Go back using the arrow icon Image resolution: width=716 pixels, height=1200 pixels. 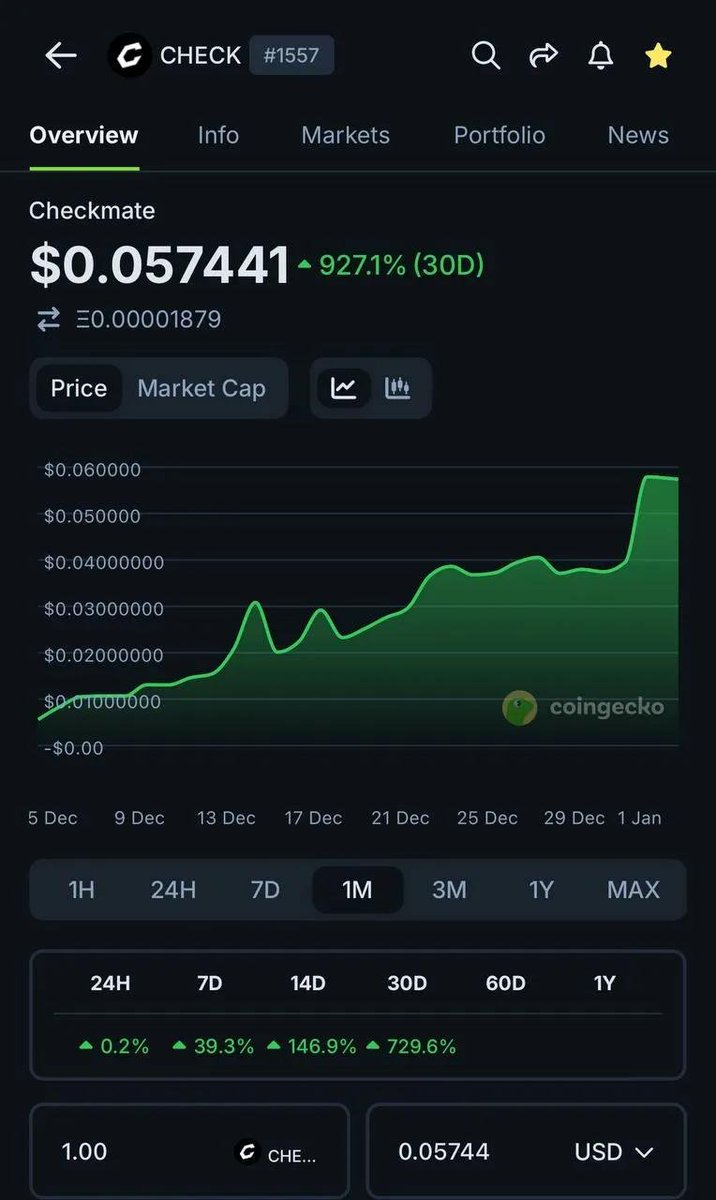pyautogui.click(x=61, y=56)
